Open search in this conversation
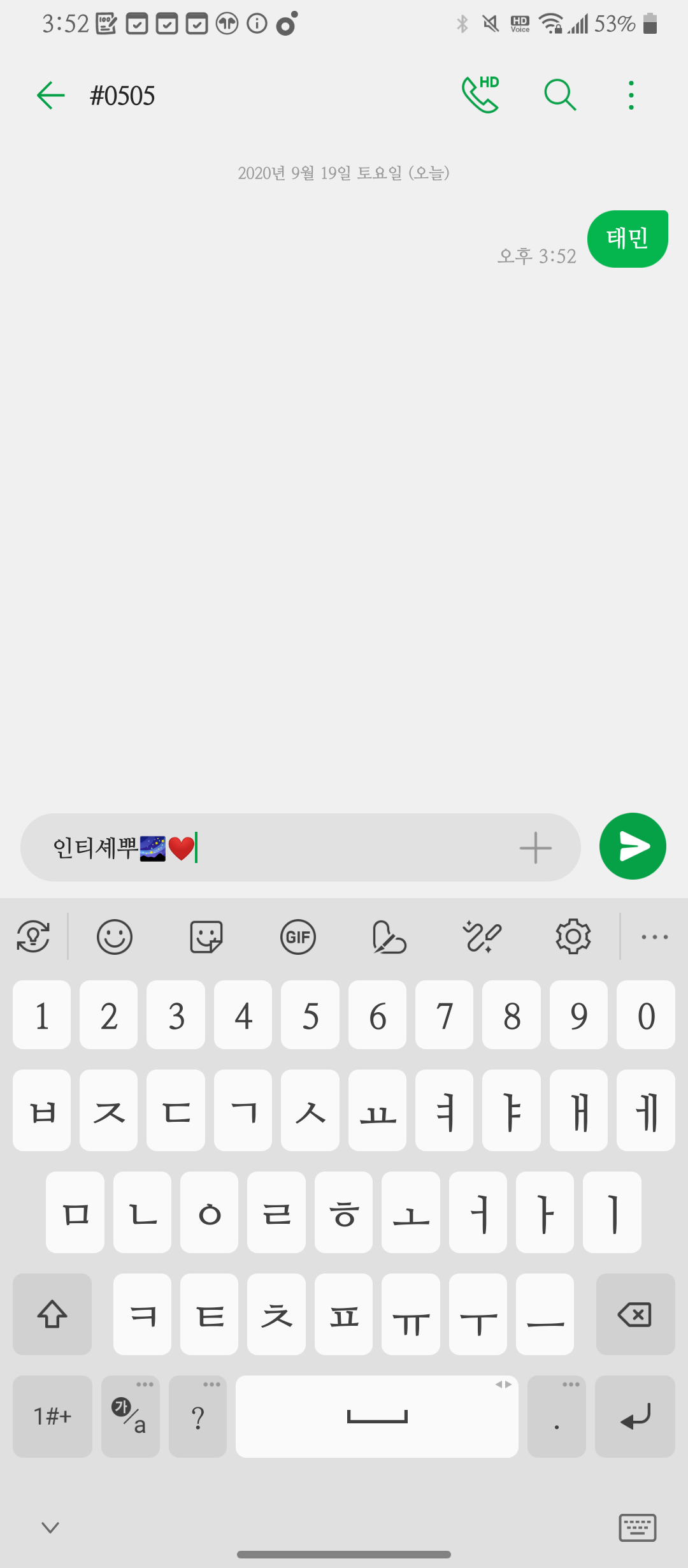 pos(559,94)
